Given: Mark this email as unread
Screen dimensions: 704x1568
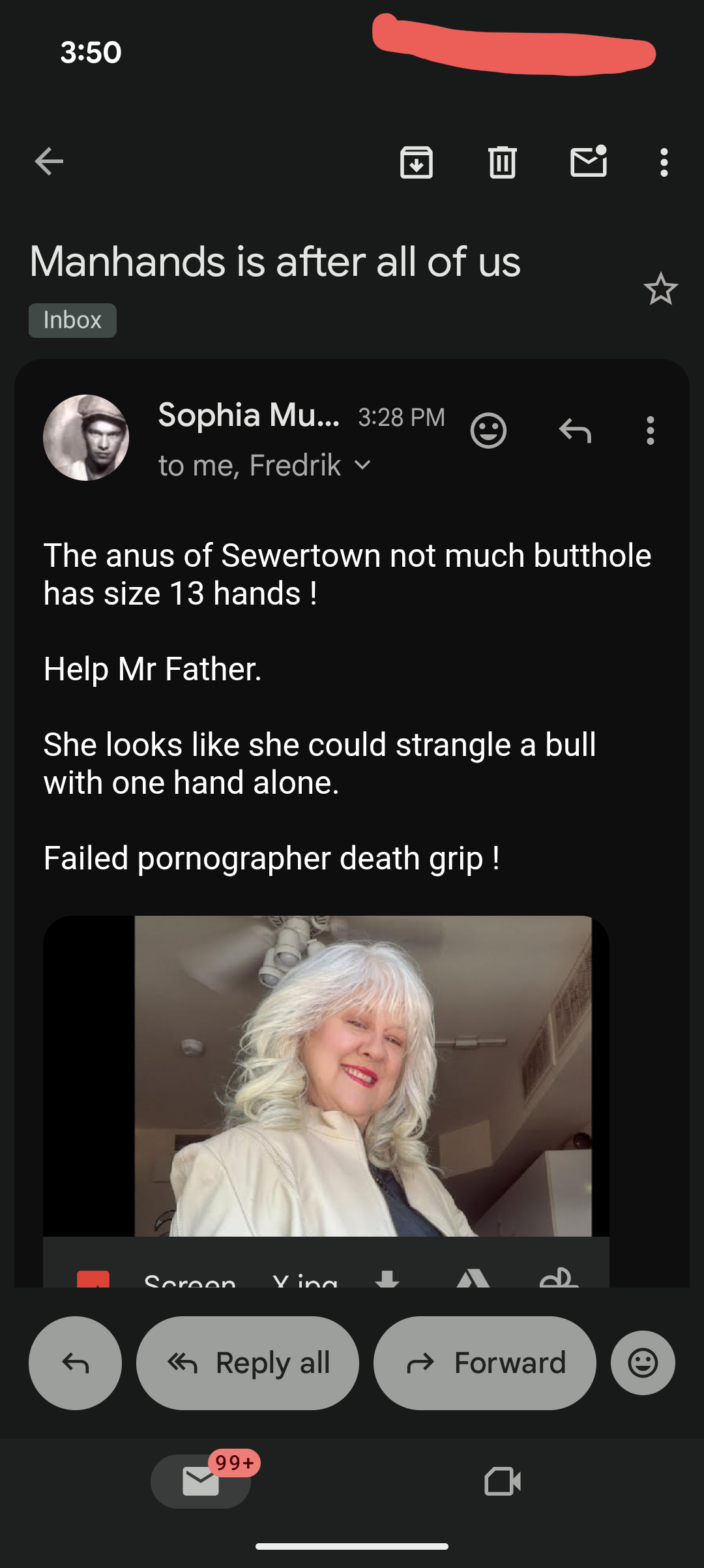Looking at the screenshot, I should 589,162.
